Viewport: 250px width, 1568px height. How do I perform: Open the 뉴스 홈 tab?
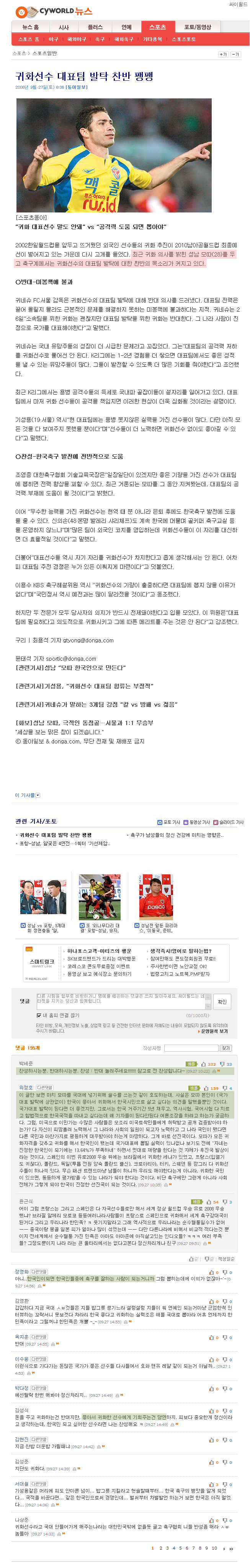[x=30, y=27]
